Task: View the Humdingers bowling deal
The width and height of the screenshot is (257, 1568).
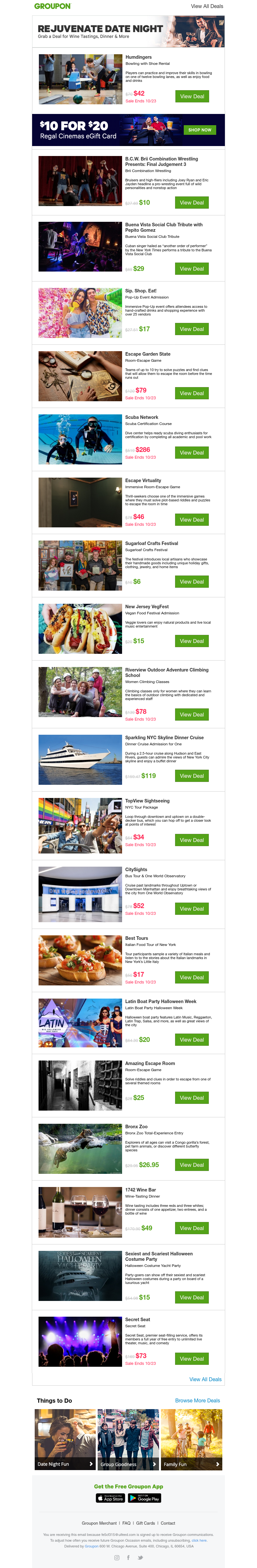Action: click(191, 96)
